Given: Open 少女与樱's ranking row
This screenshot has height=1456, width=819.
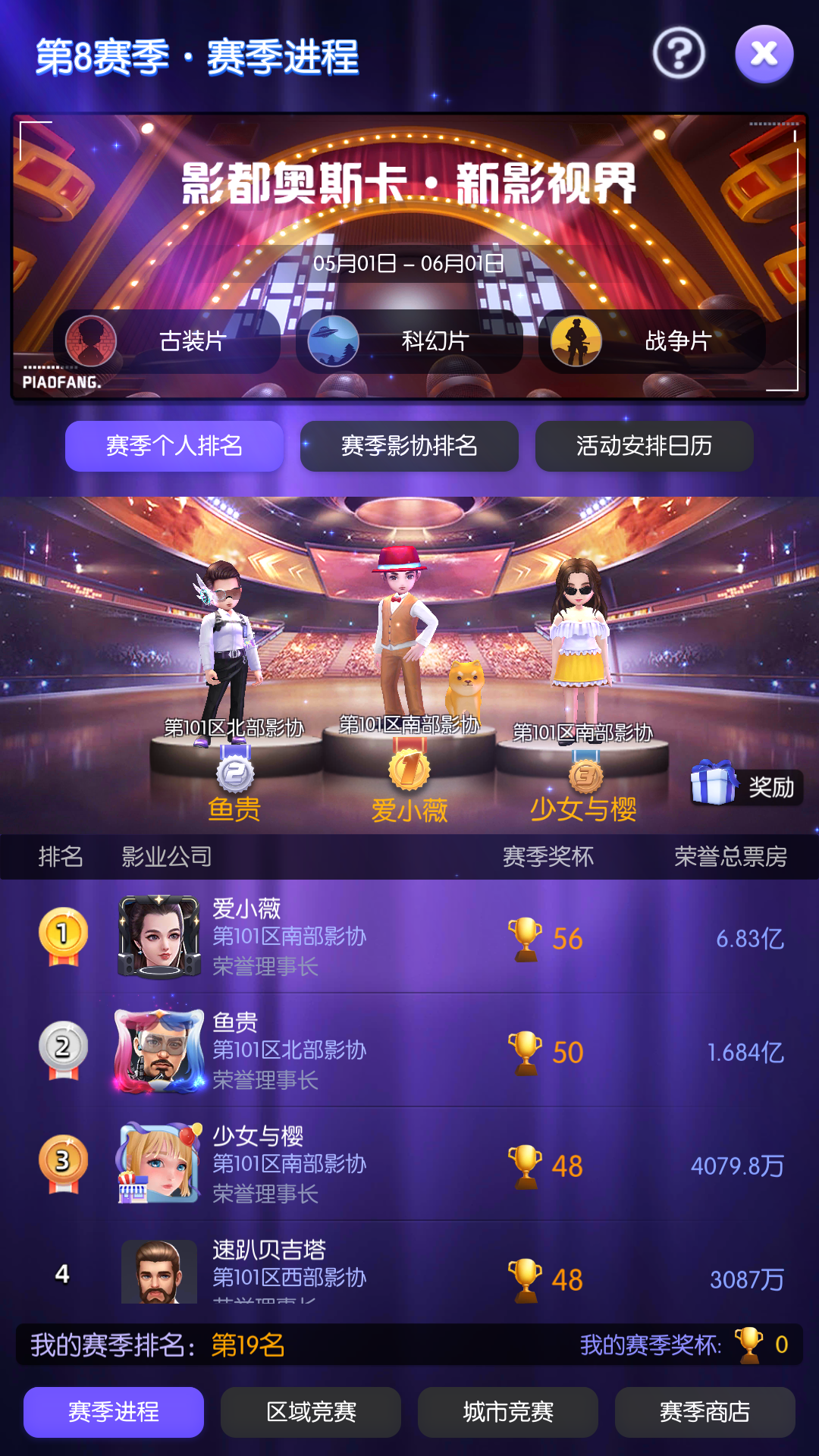Looking at the screenshot, I should (x=409, y=1165).
